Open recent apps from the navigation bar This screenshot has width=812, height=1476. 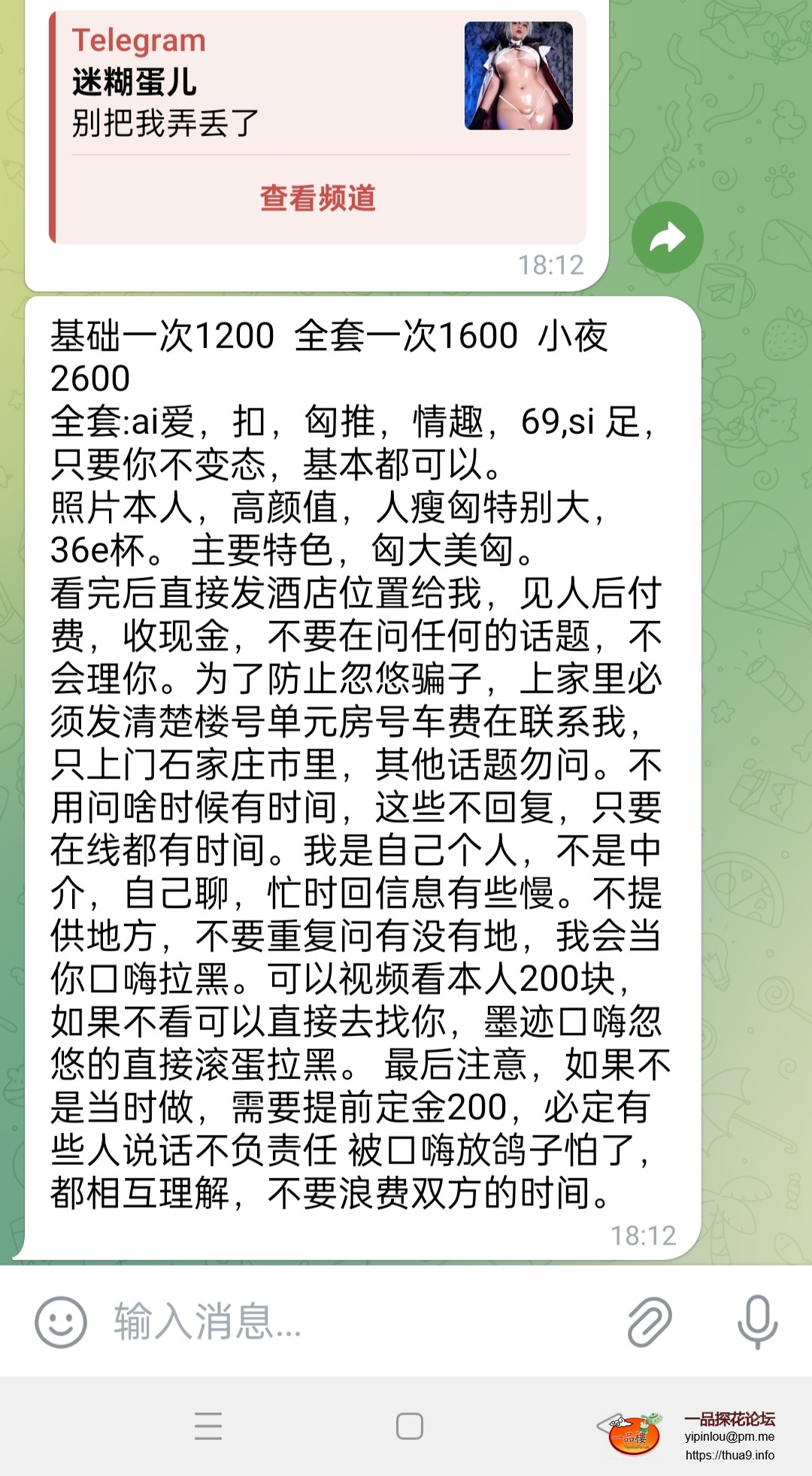208,1426
